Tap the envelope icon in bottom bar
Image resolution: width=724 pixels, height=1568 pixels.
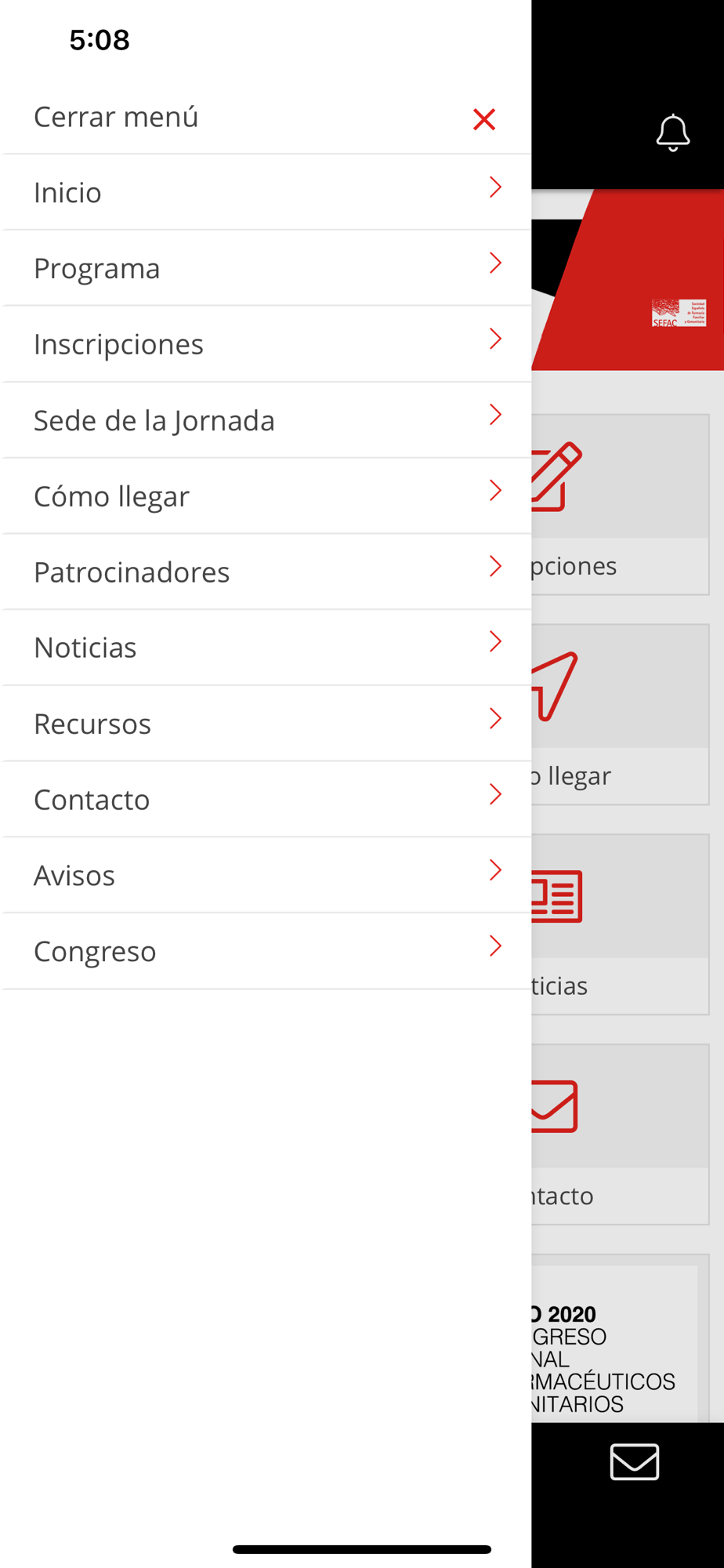[x=635, y=1461]
